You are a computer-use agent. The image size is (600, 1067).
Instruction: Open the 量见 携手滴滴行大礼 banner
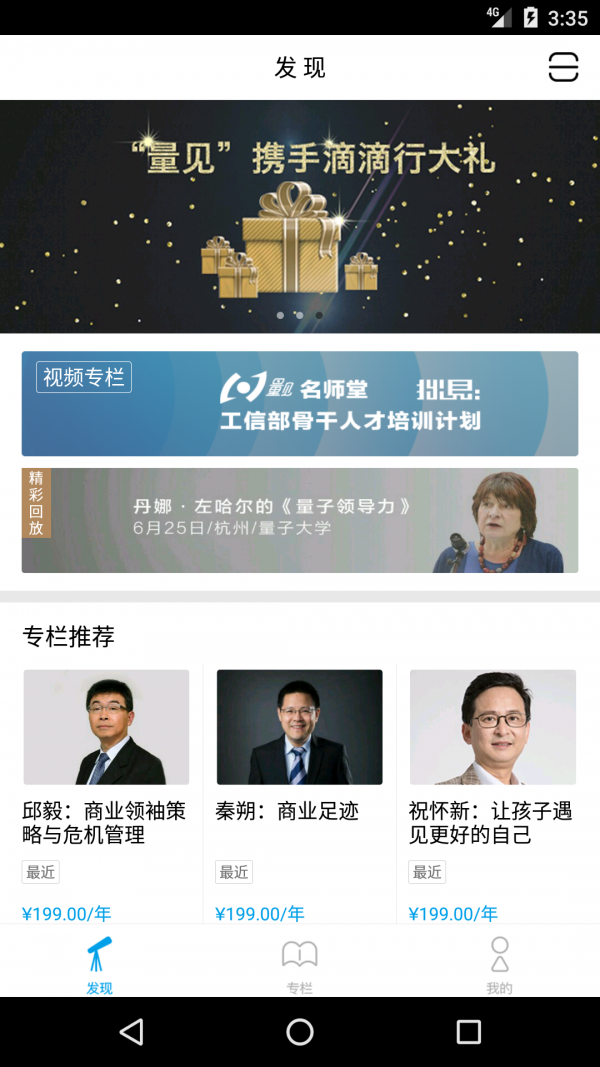point(300,216)
